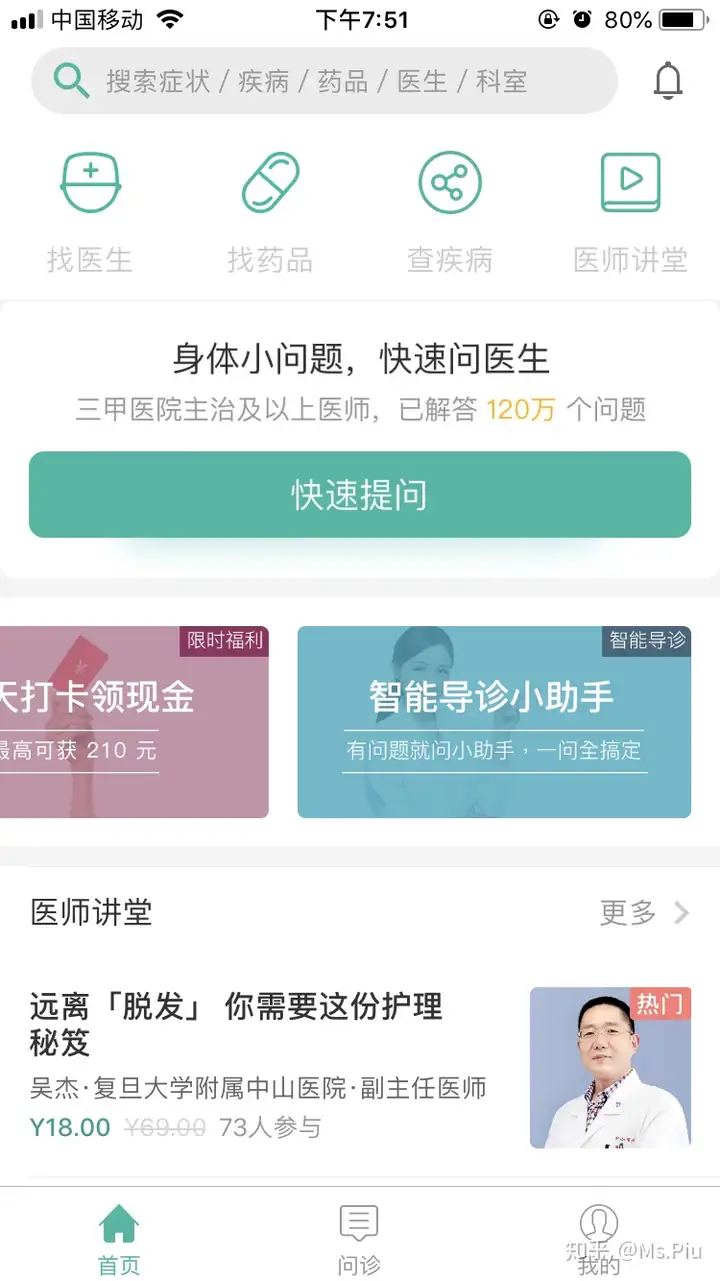Open 找医生 to find a doctor
The width and height of the screenshot is (720, 1281).
click(90, 212)
